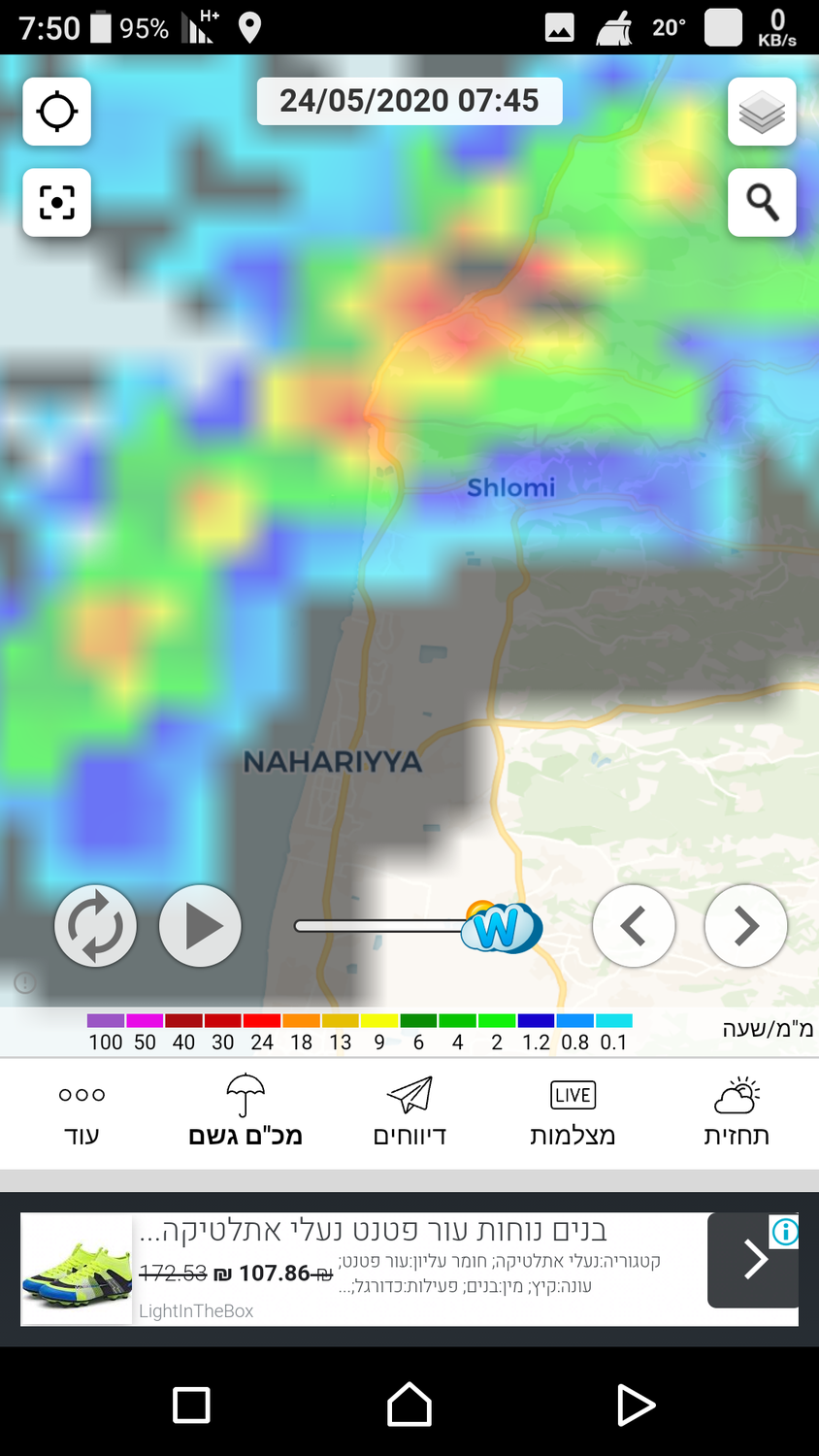The image size is (819, 1456).
Task: Tap the ad info icon
Action: [785, 1232]
